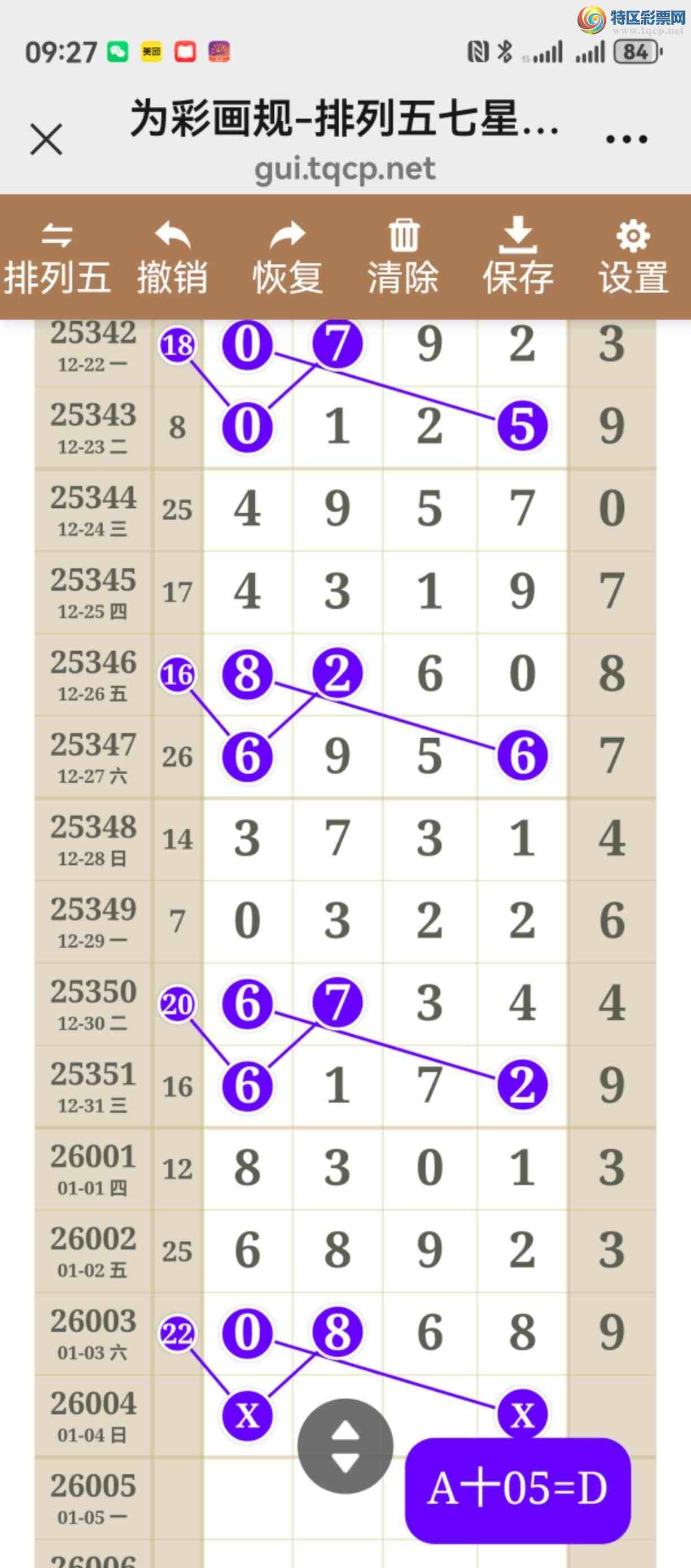The height and width of the screenshot is (1568, 691).
Task: Open the three-dot overflow menu
Action: [627, 140]
